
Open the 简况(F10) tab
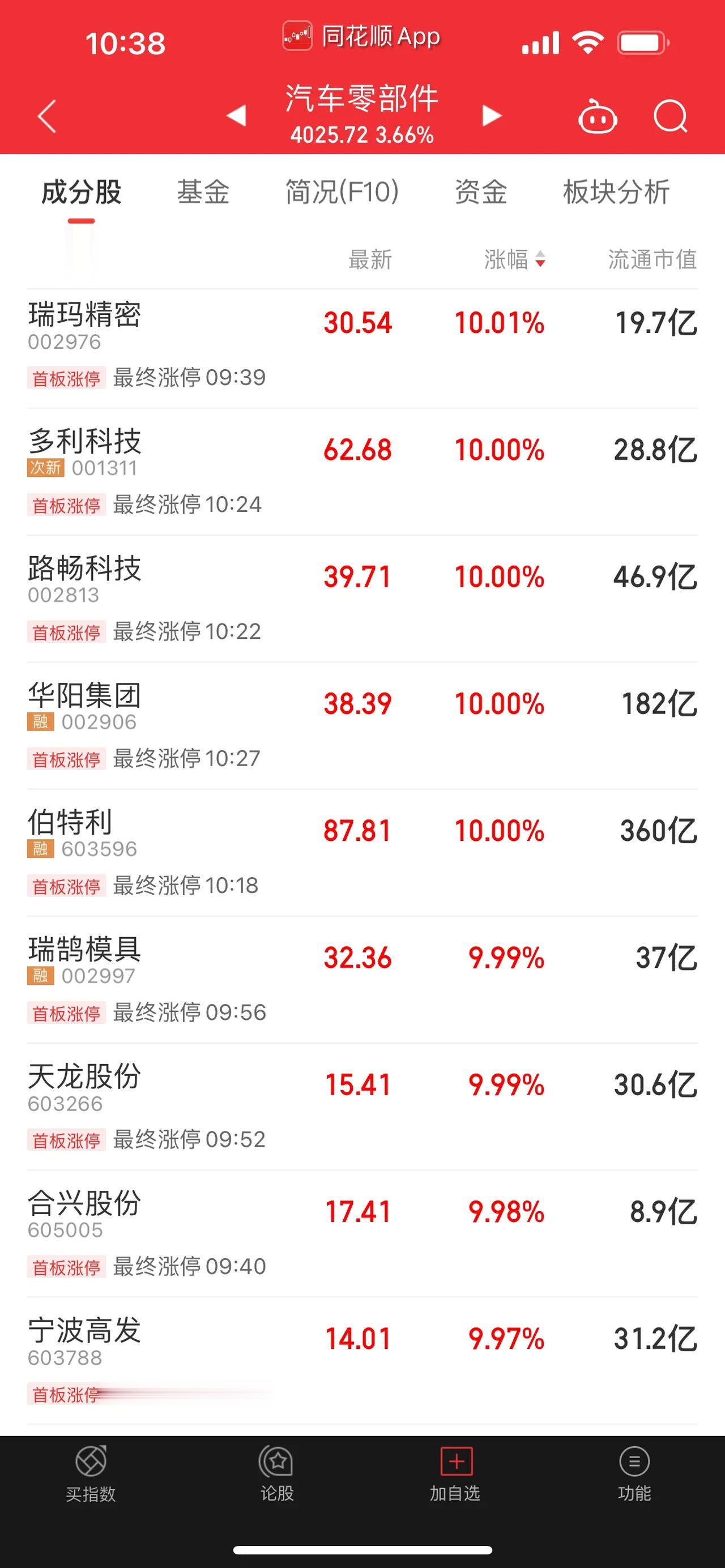coord(342,192)
